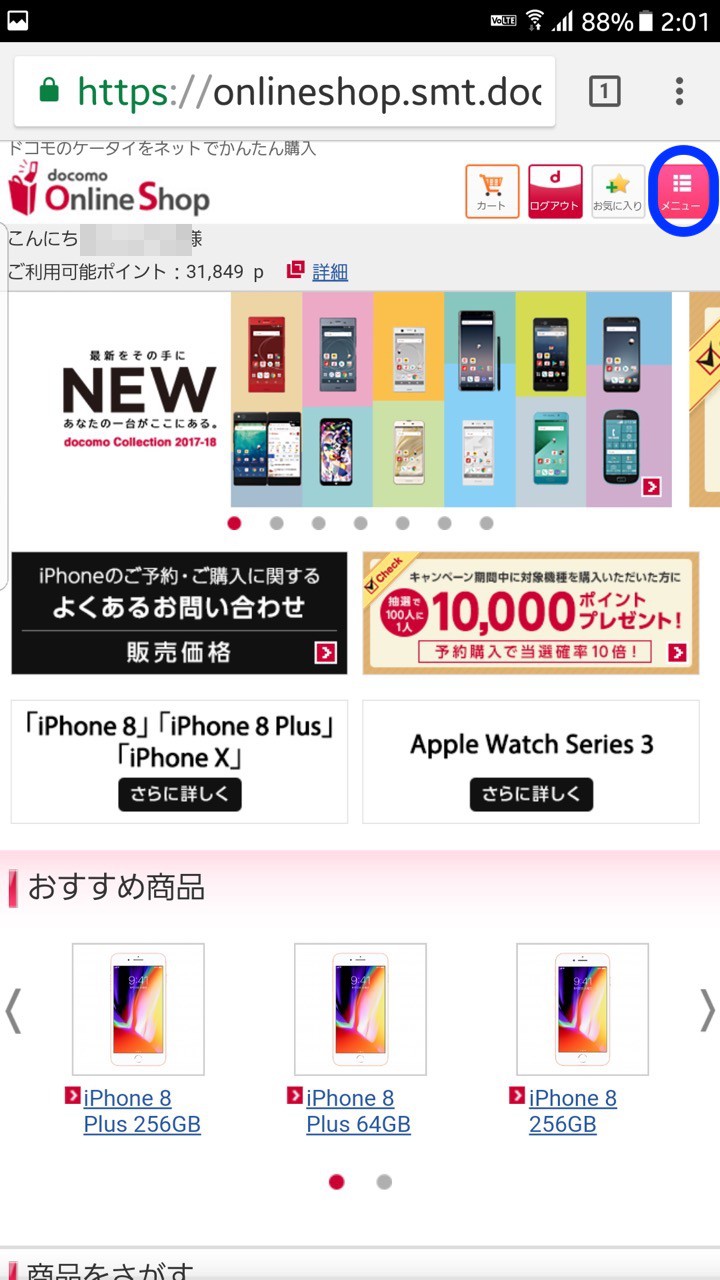See more details about iPhone 8/X
Viewport: 720px width, 1280px height.
[x=180, y=794]
